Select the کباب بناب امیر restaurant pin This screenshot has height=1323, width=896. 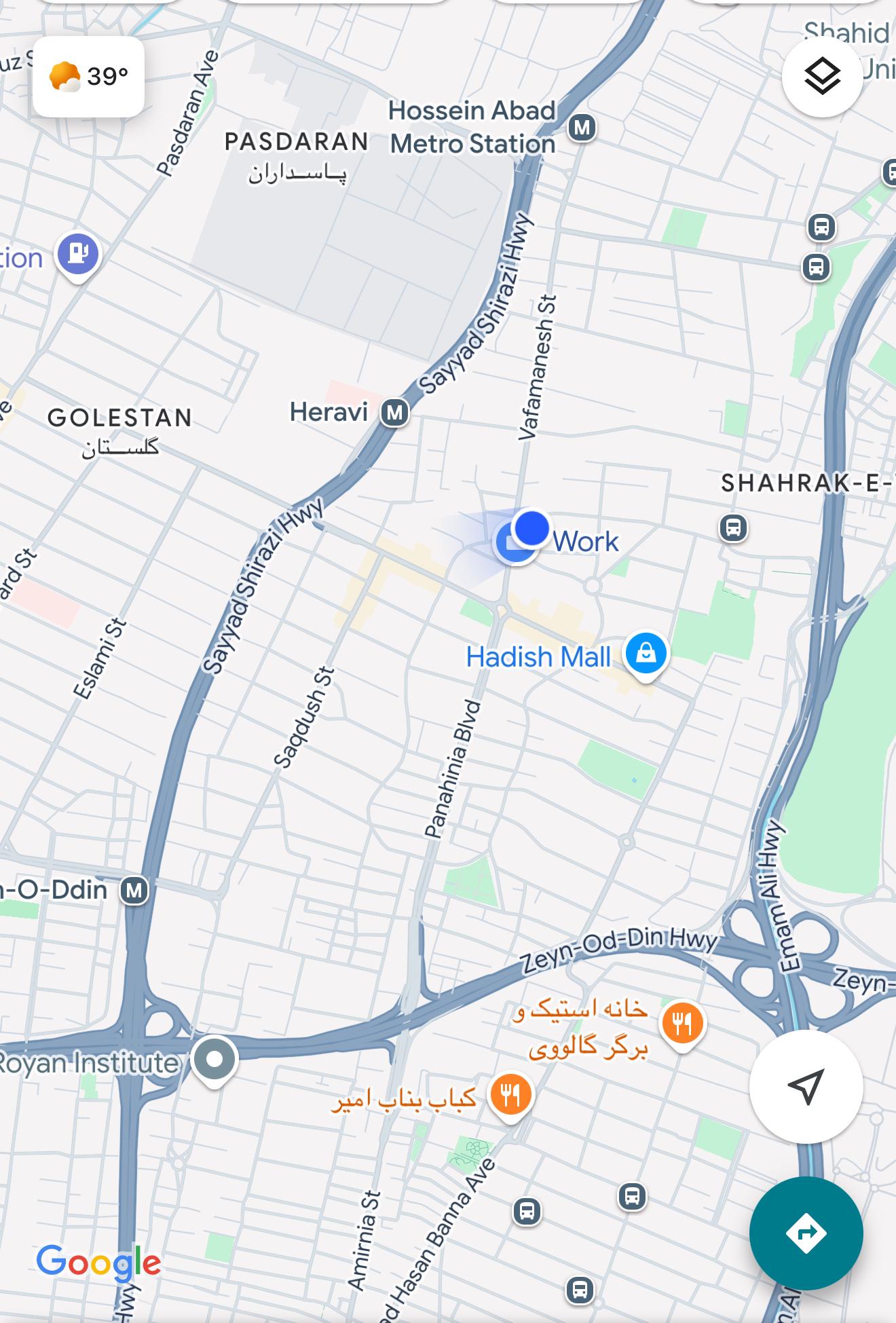(510, 1095)
